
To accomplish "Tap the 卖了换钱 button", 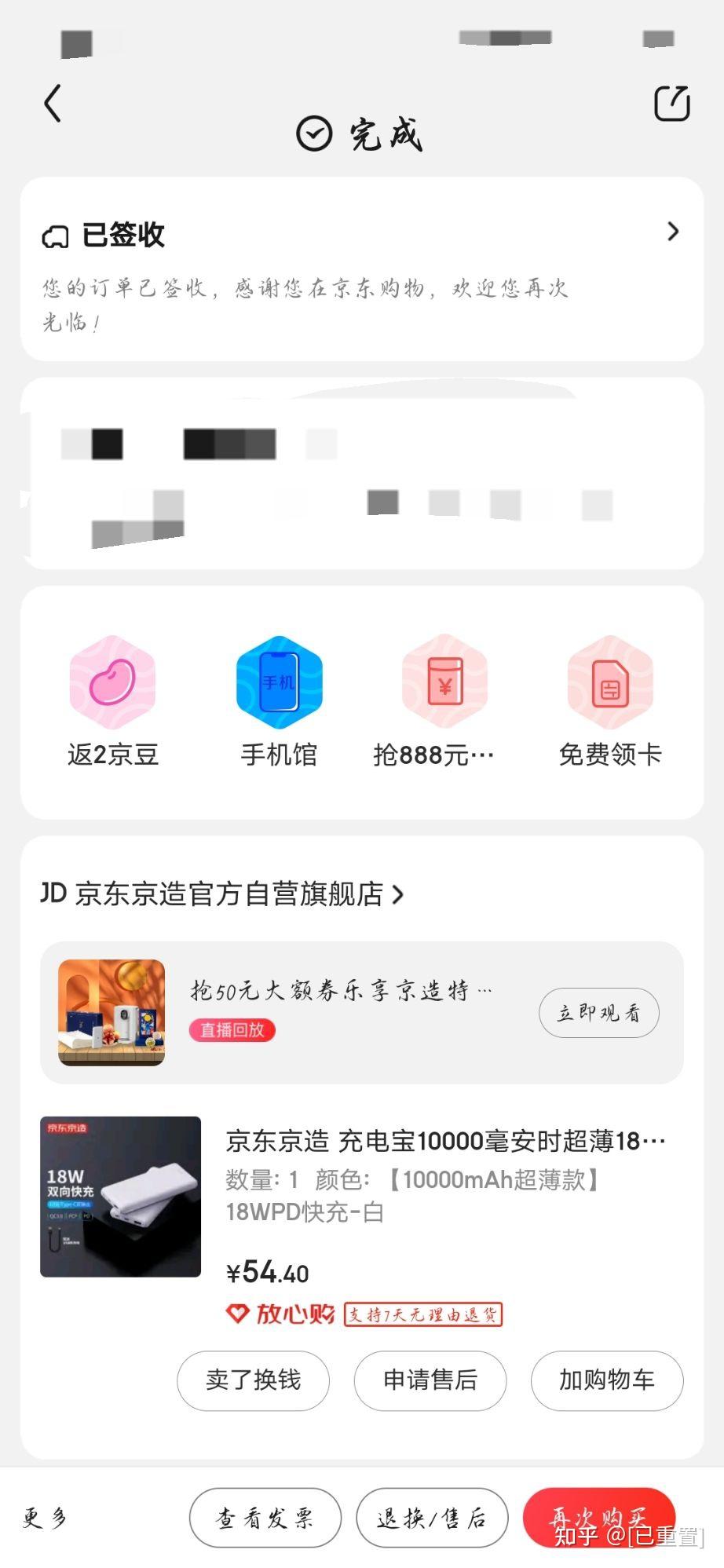I will (x=253, y=1380).
